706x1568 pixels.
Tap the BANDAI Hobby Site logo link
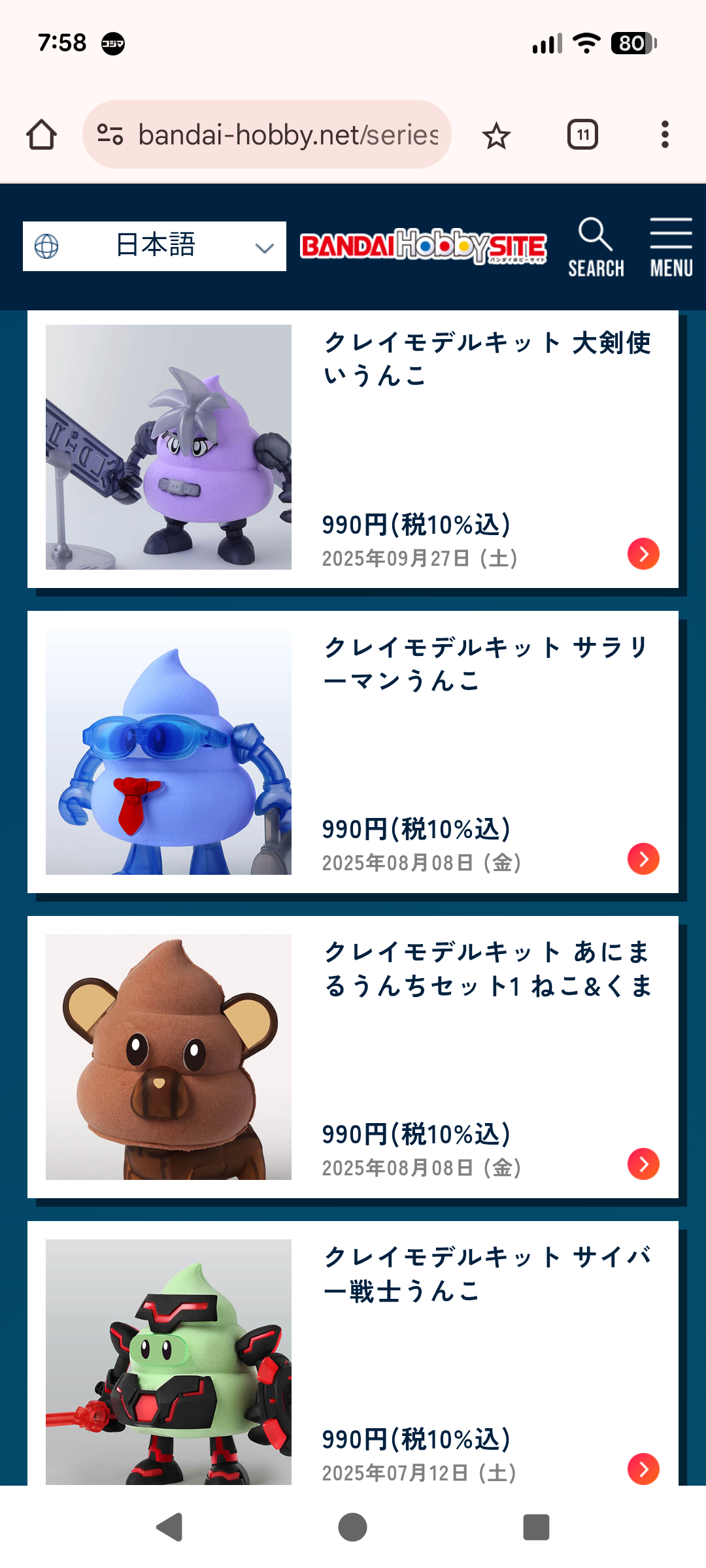(x=423, y=246)
